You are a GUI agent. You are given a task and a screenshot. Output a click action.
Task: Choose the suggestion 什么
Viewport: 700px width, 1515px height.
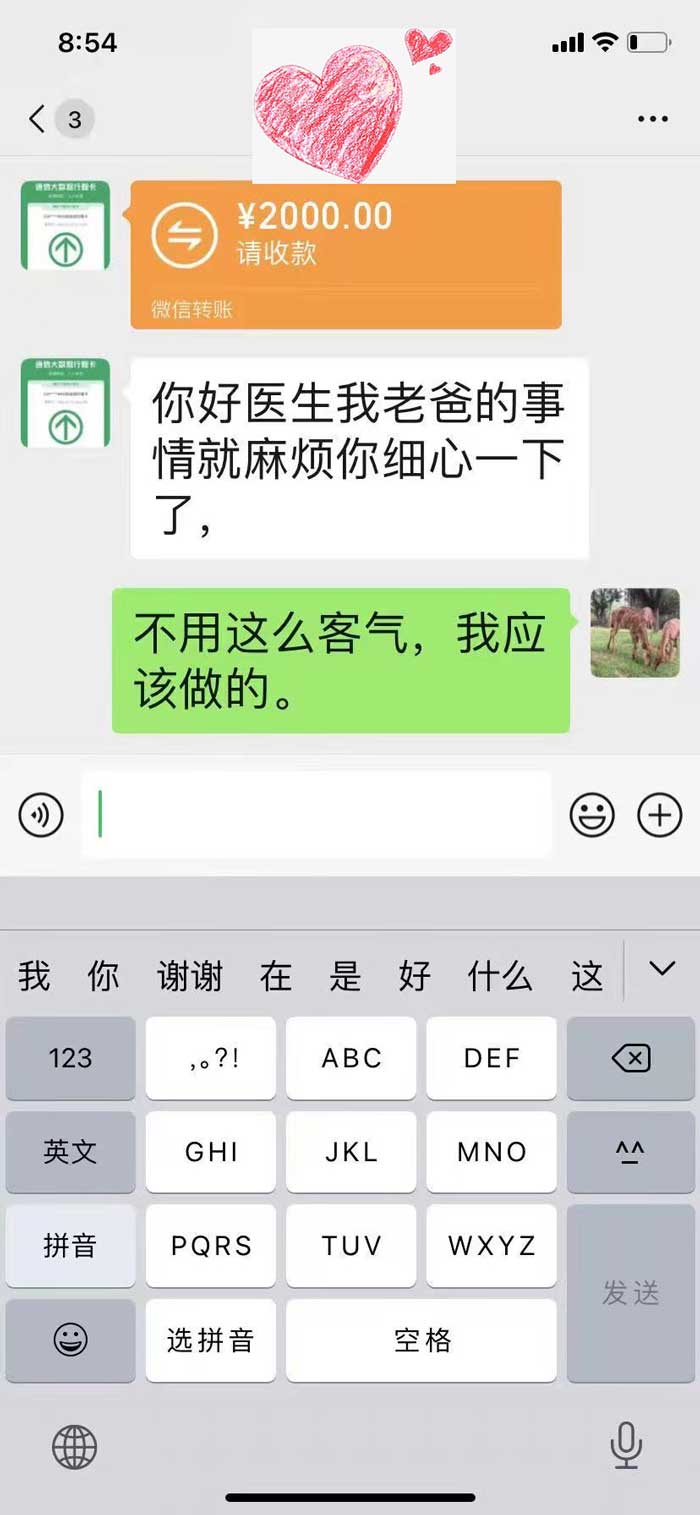coord(500,975)
